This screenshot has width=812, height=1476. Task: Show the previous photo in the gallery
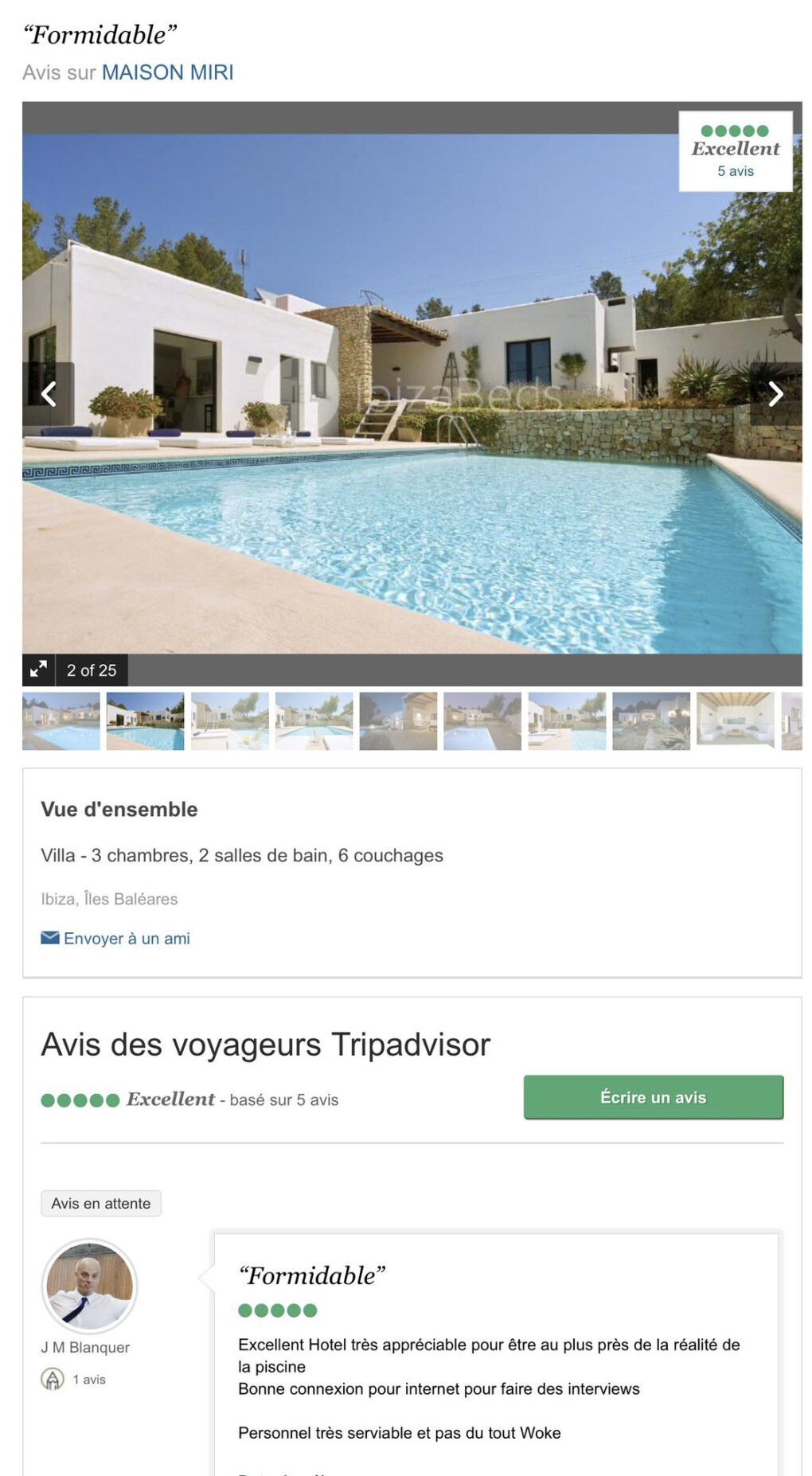(x=49, y=394)
